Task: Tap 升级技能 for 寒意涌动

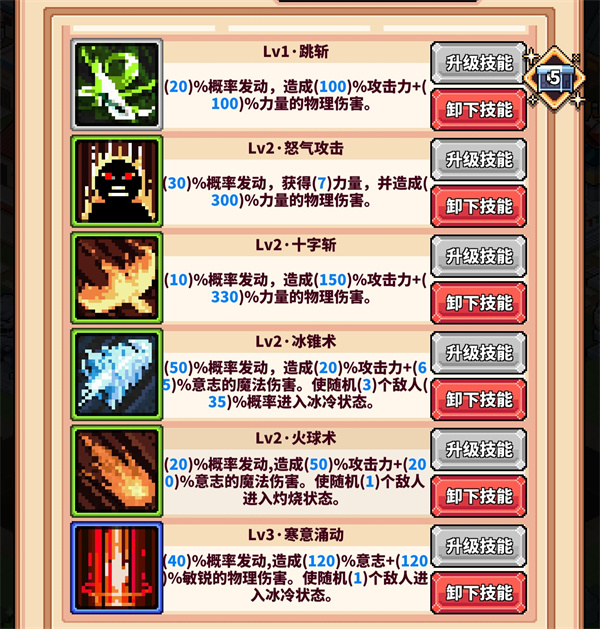Action: click(478, 546)
